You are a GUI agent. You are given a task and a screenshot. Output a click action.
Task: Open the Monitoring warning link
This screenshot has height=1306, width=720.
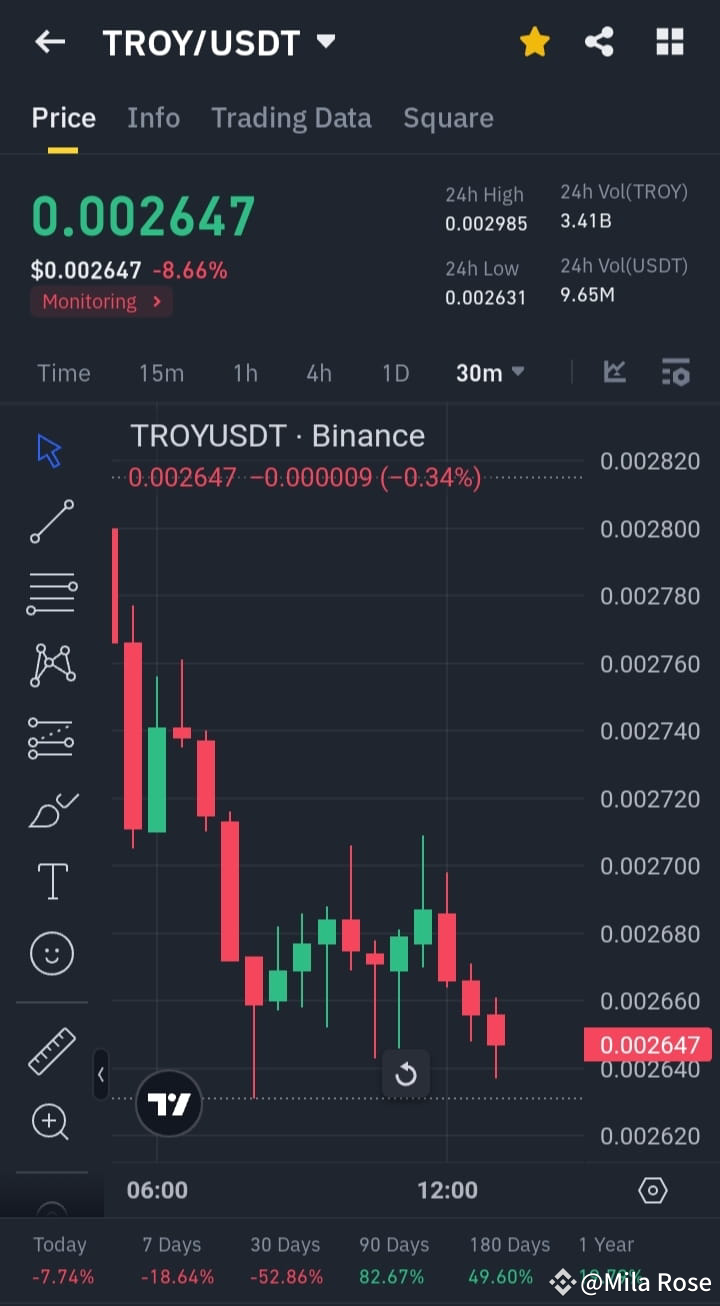click(100, 301)
